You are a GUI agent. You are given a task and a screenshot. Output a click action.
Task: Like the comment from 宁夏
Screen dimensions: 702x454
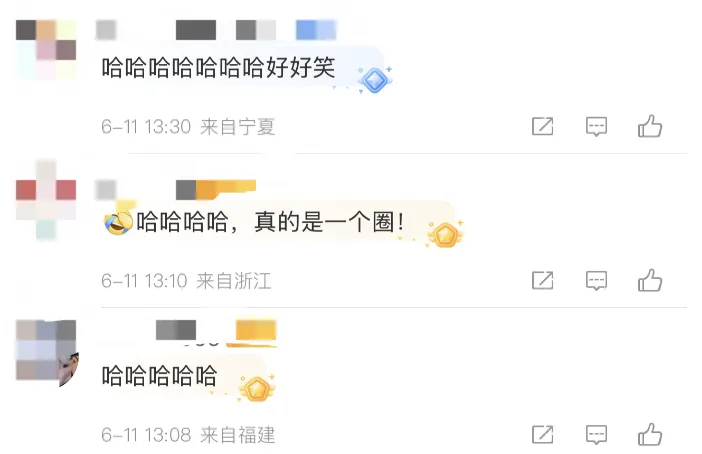click(650, 126)
